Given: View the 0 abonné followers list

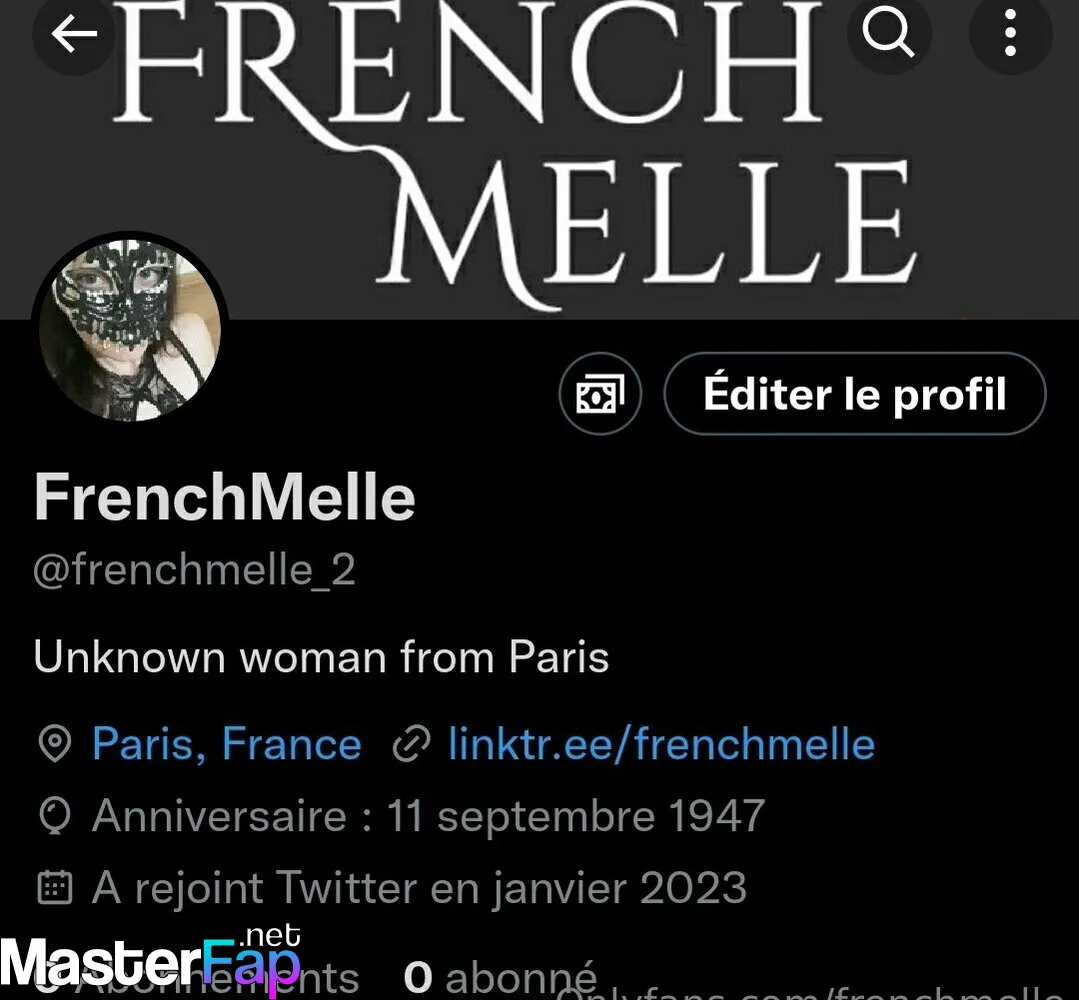Looking at the screenshot, I should (500, 977).
